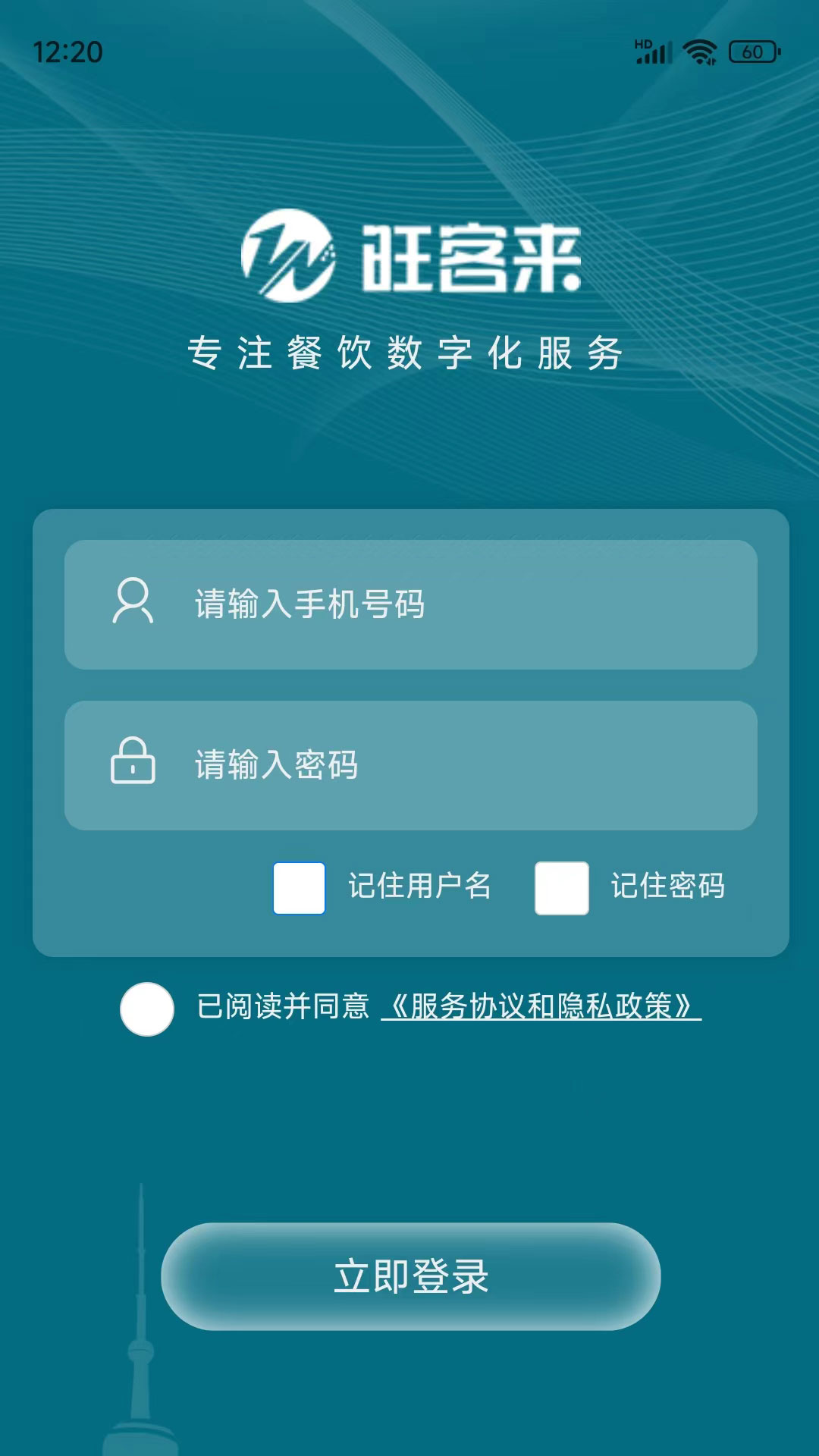This screenshot has width=819, height=1456.
Task: Tap the 立即登录 button
Action: click(410, 1276)
